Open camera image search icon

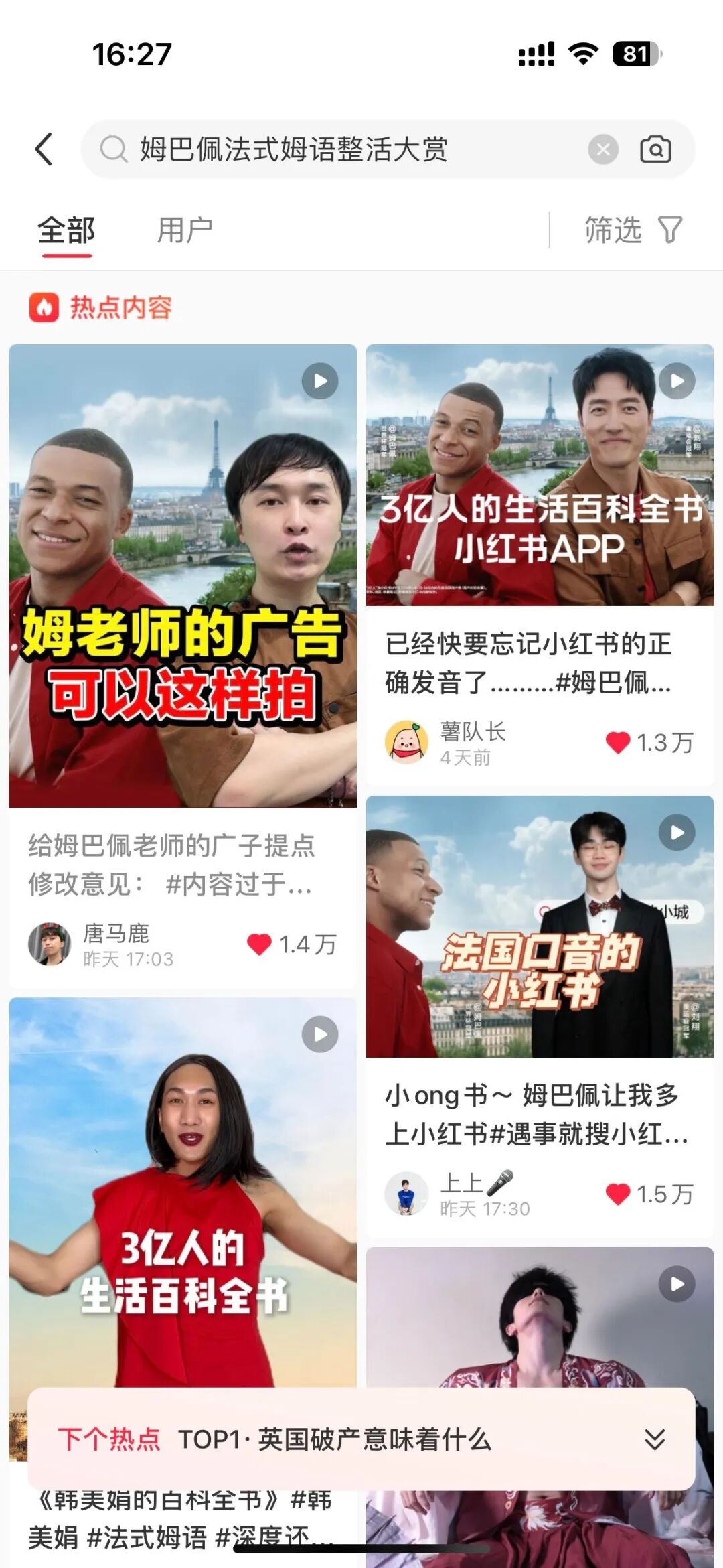655,149
